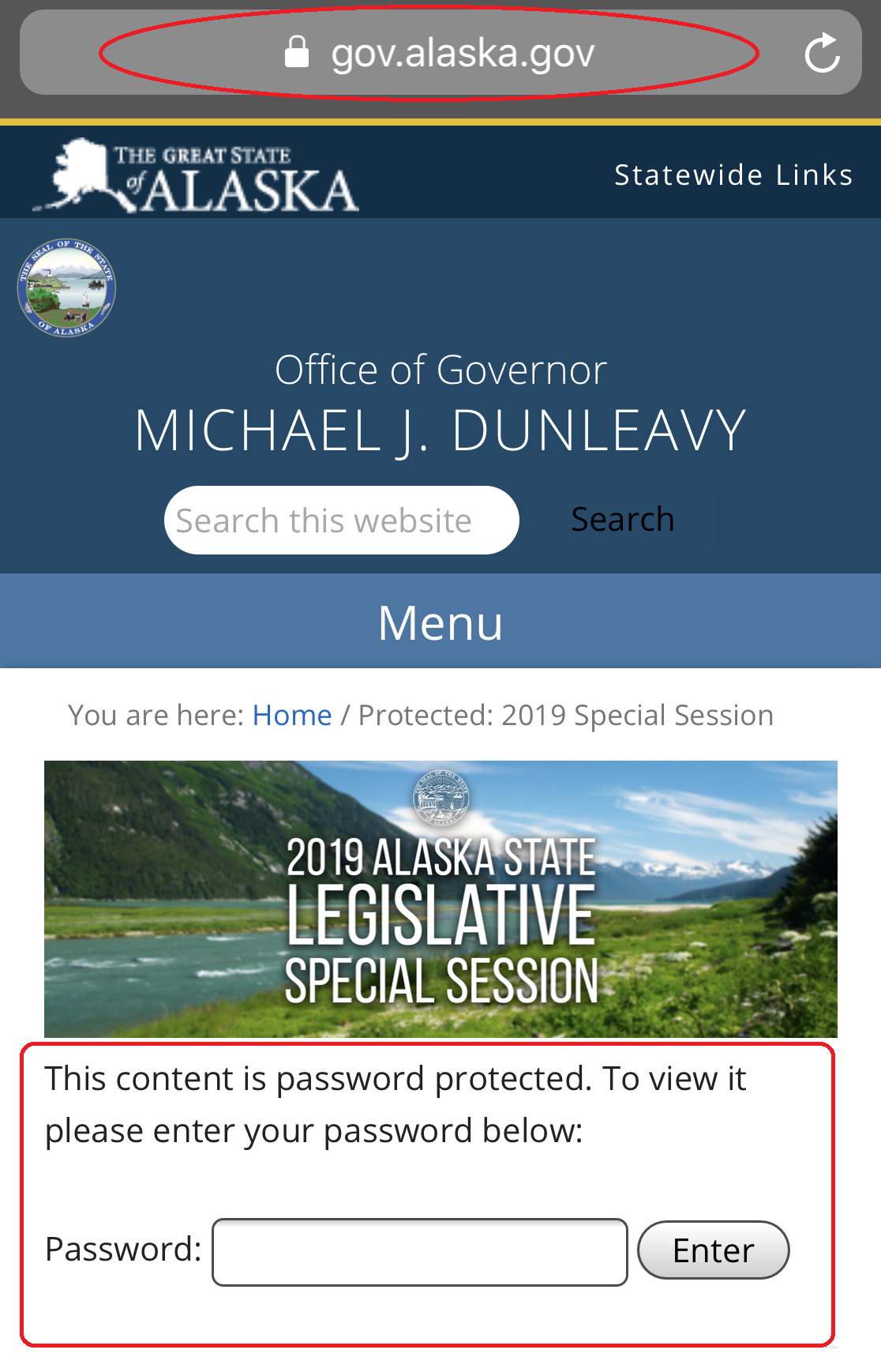Focus the Password field
Viewport: 881px width, 1372px height.
(x=419, y=1252)
